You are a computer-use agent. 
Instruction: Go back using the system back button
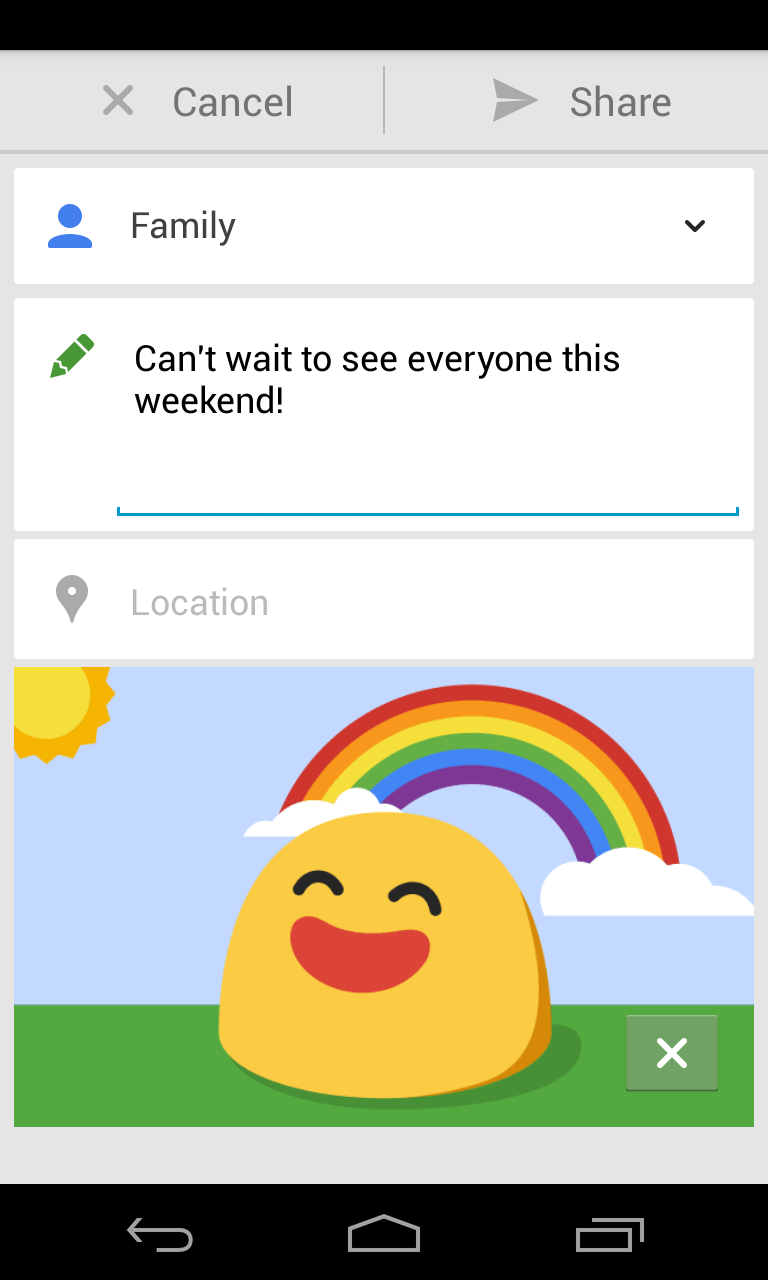coord(160,1235)
